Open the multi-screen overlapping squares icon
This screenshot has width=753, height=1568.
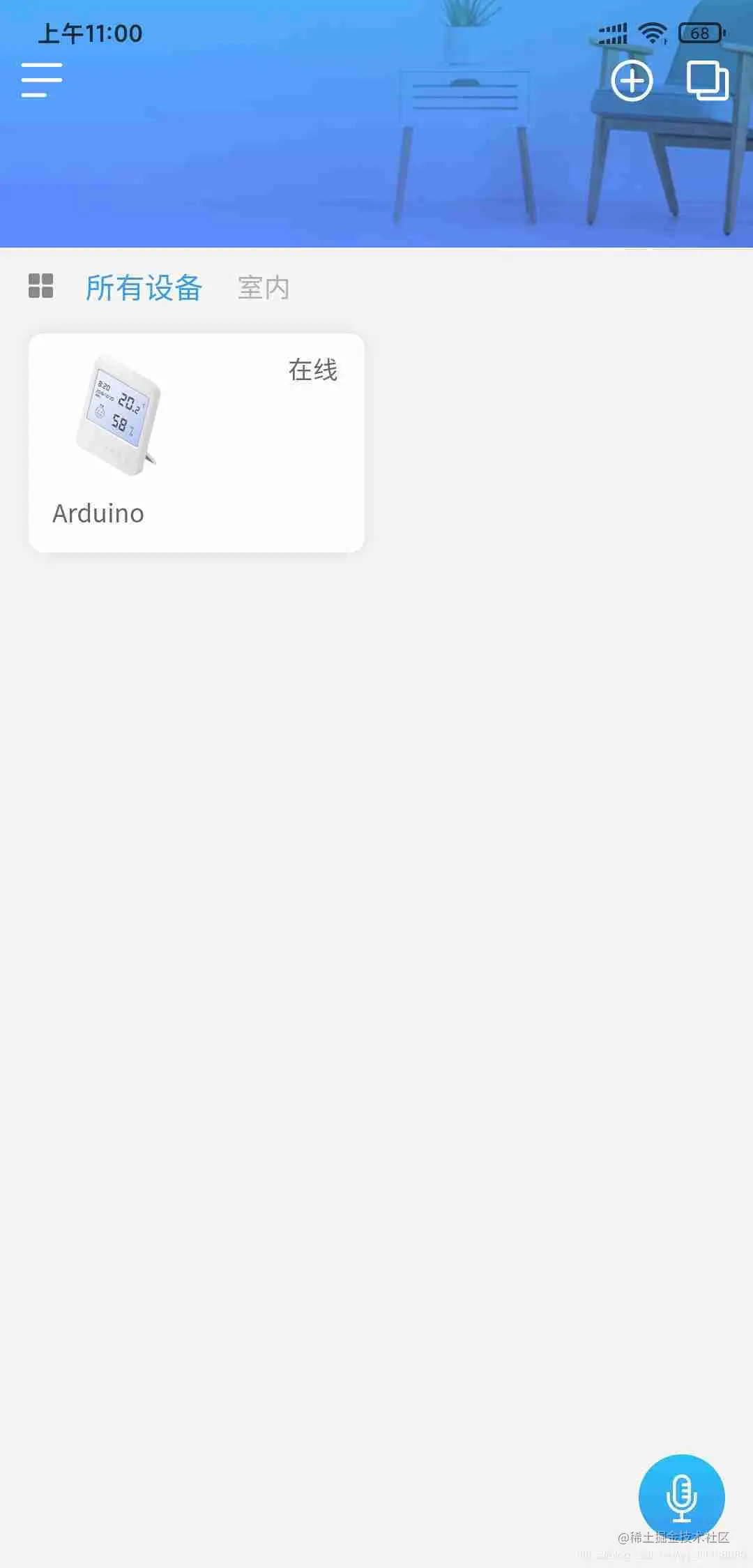(706, 81)
